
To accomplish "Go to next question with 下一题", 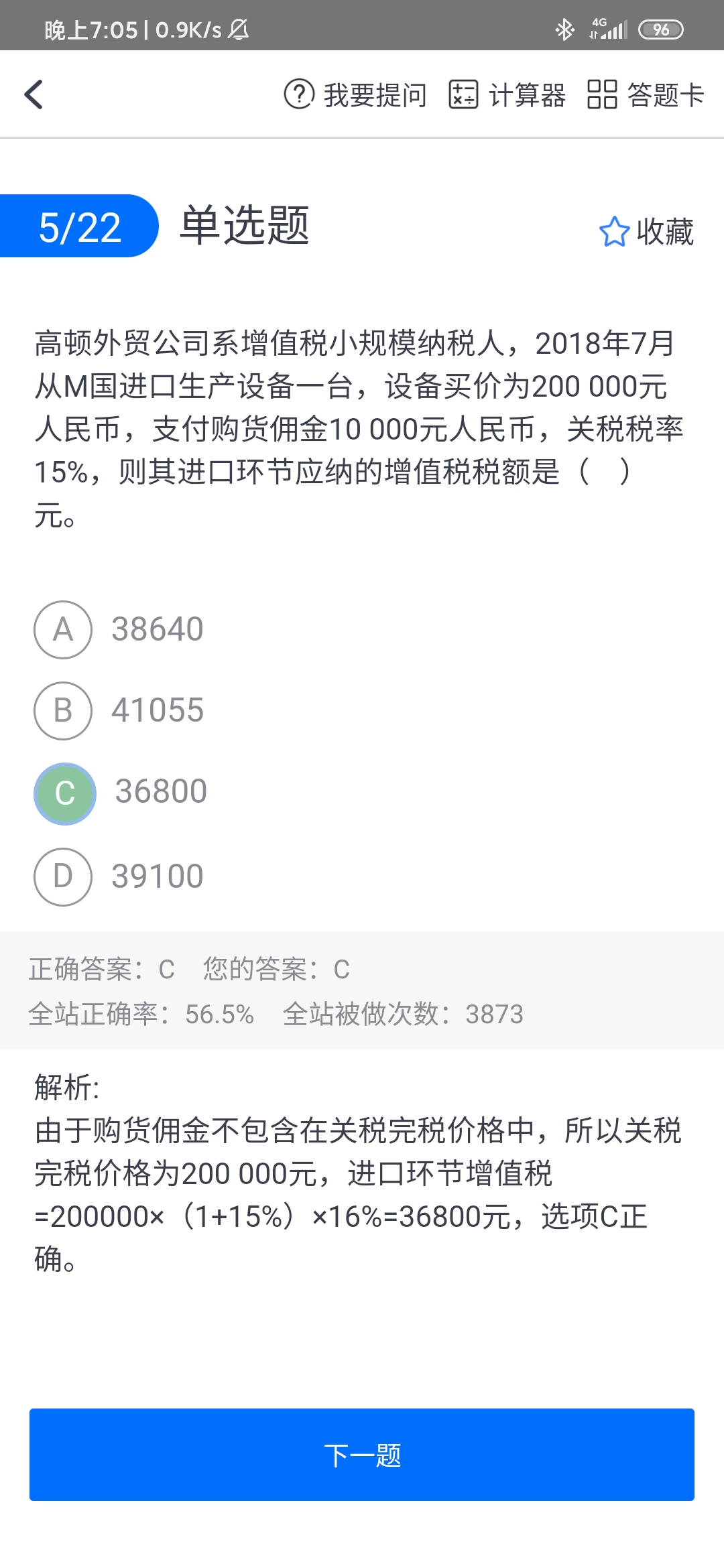I will [x=362, y=1455].
